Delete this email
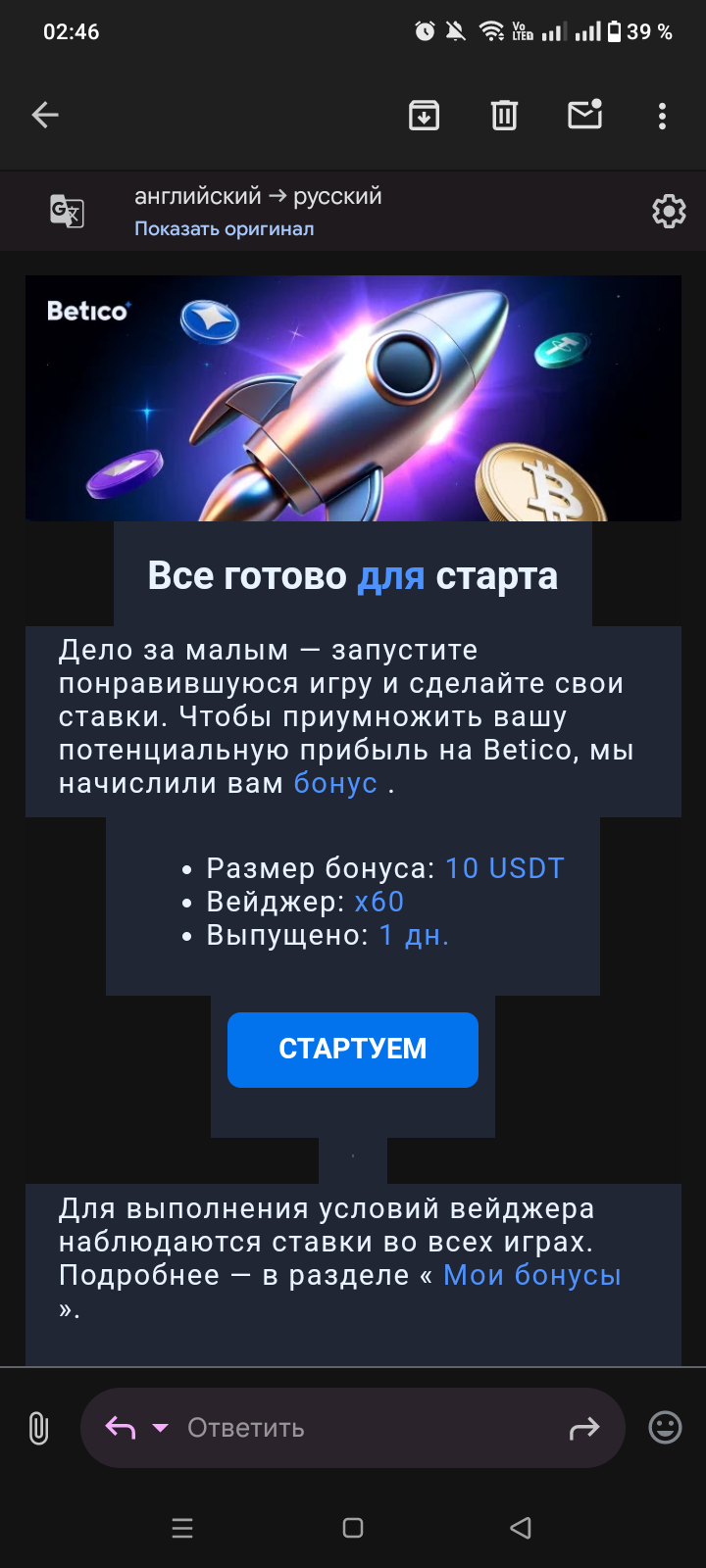Screen dimensions: 706x1568 pos(504,116)
